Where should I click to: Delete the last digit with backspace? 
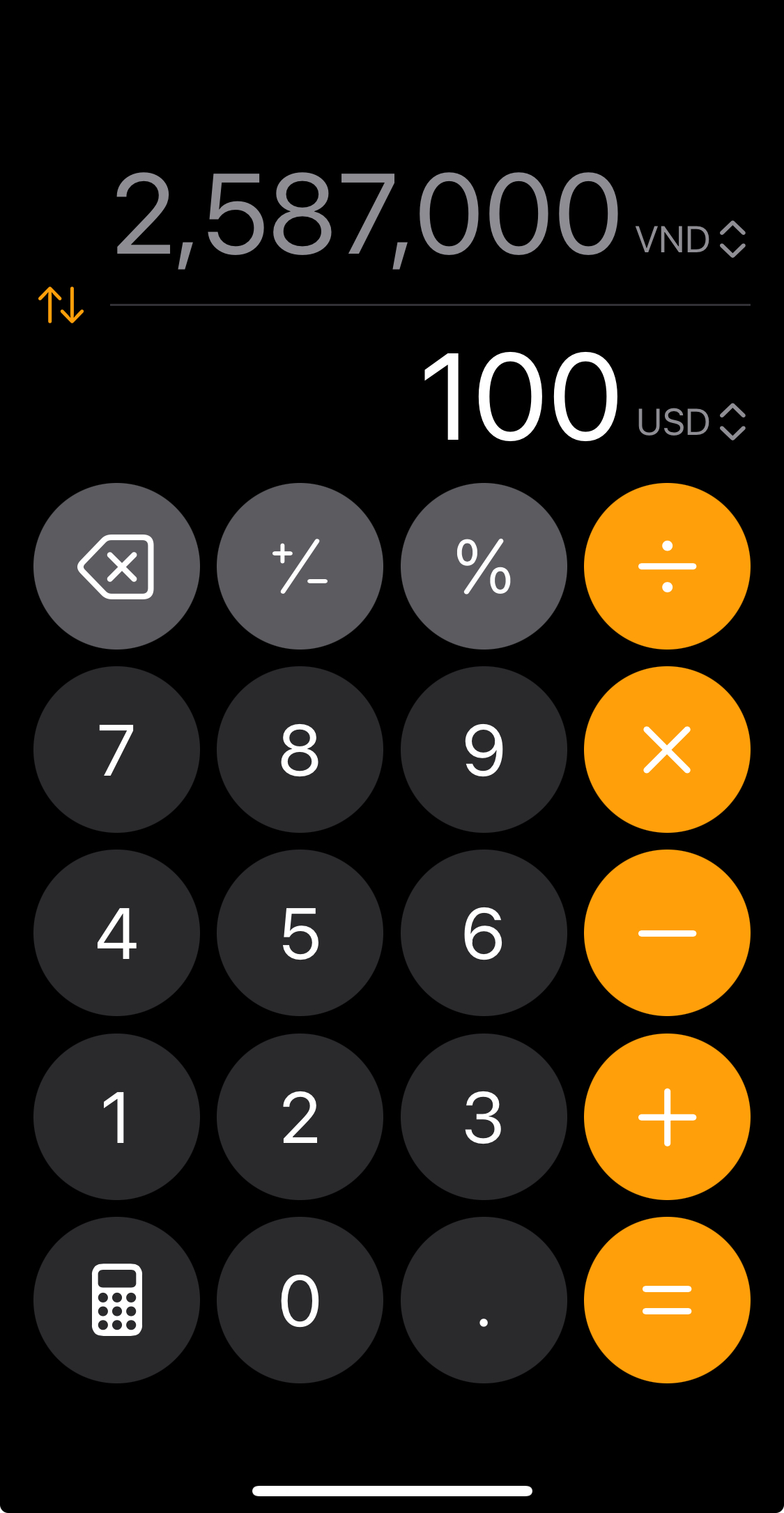coord(116,566)
